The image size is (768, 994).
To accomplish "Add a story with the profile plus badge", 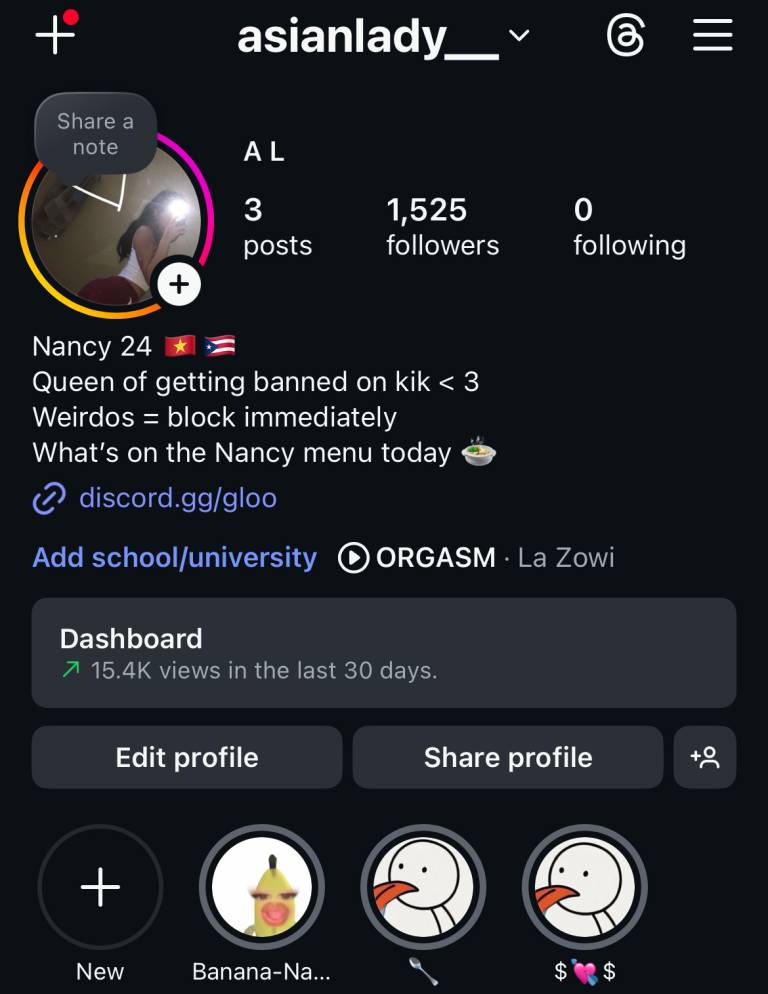I will coord(179,285).
